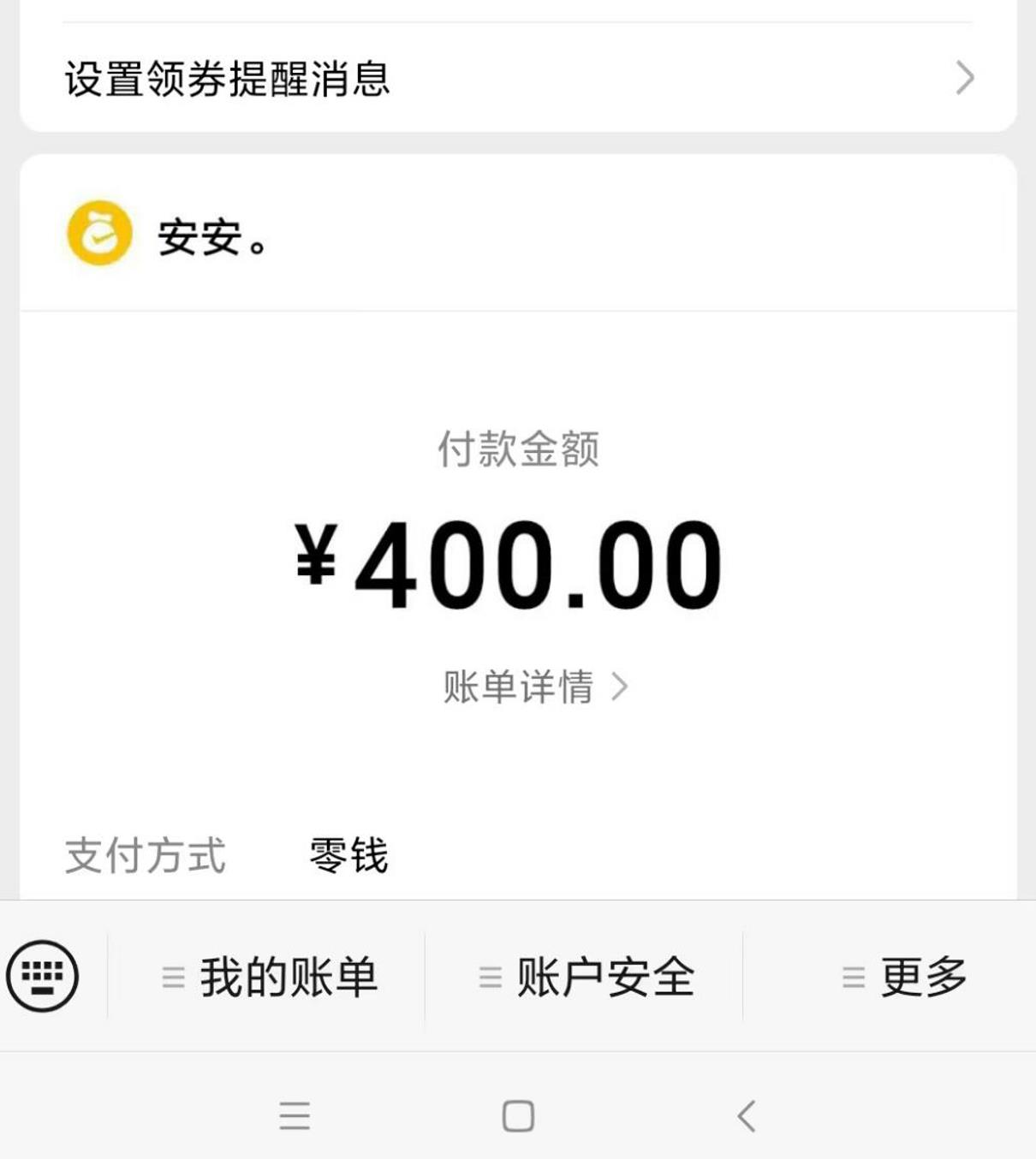
Task: Open 账户安全 menu
Action: 586,977
